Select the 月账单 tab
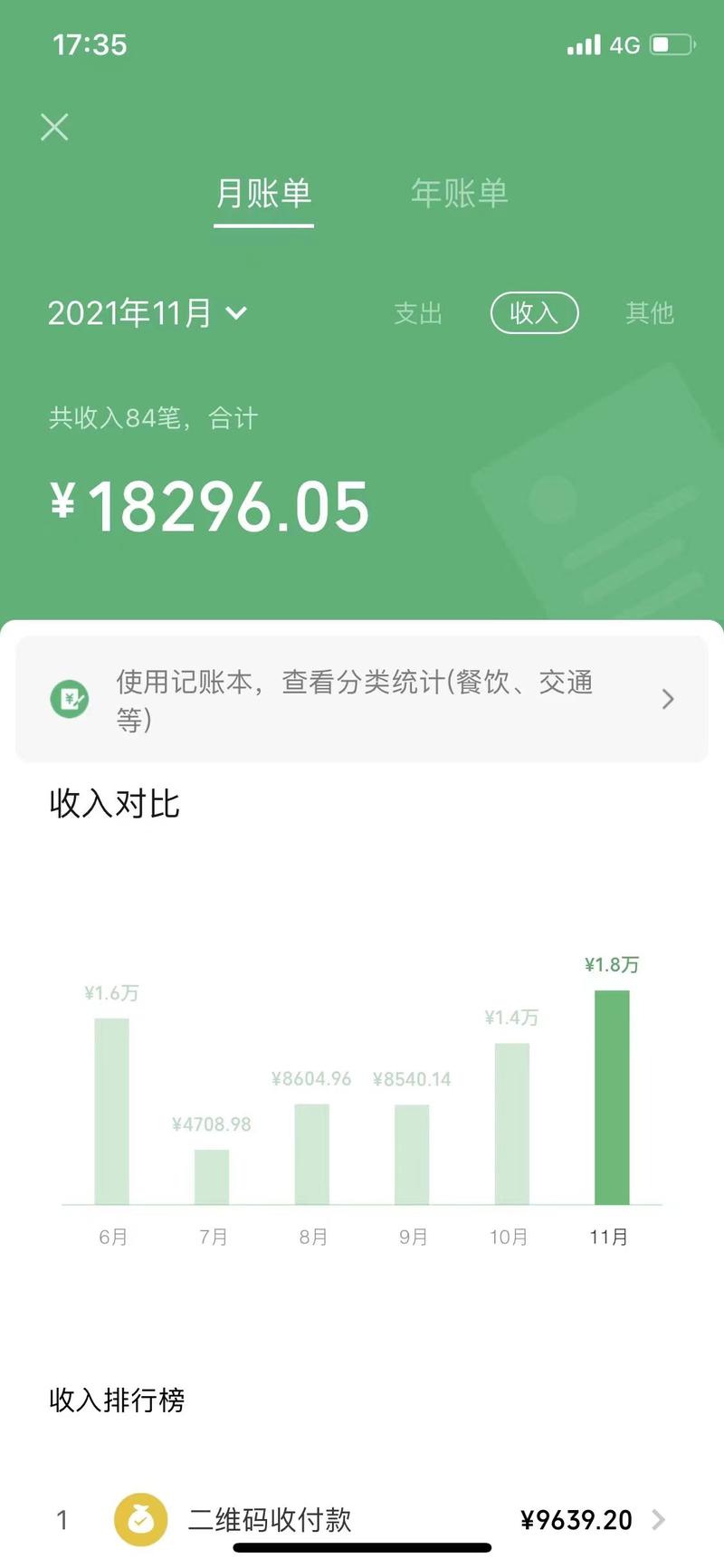724x1568 pixels. click(x=263, y=193)
